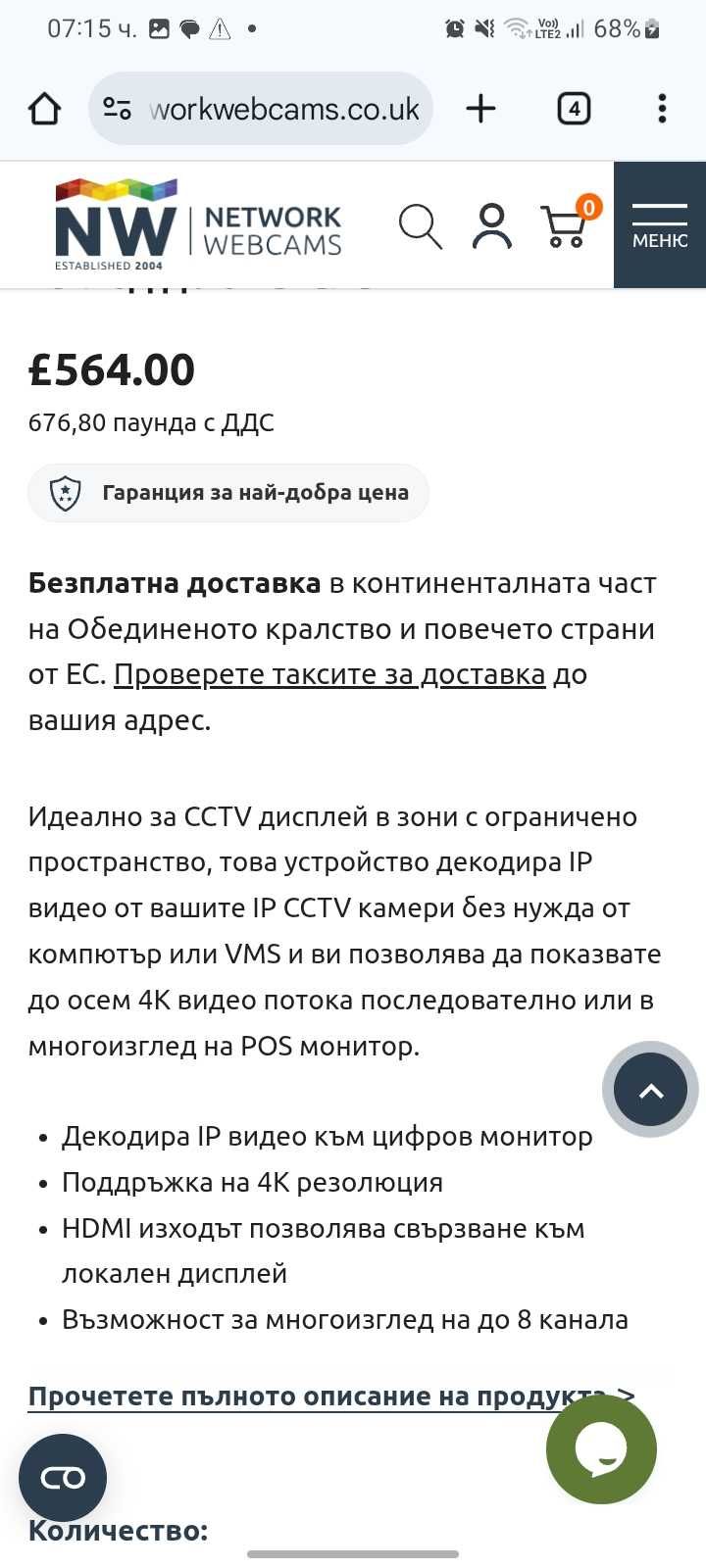Tap the workwebcams.co.uk address bar
This screenshot has width=706, height=1568.
point(282,109)
